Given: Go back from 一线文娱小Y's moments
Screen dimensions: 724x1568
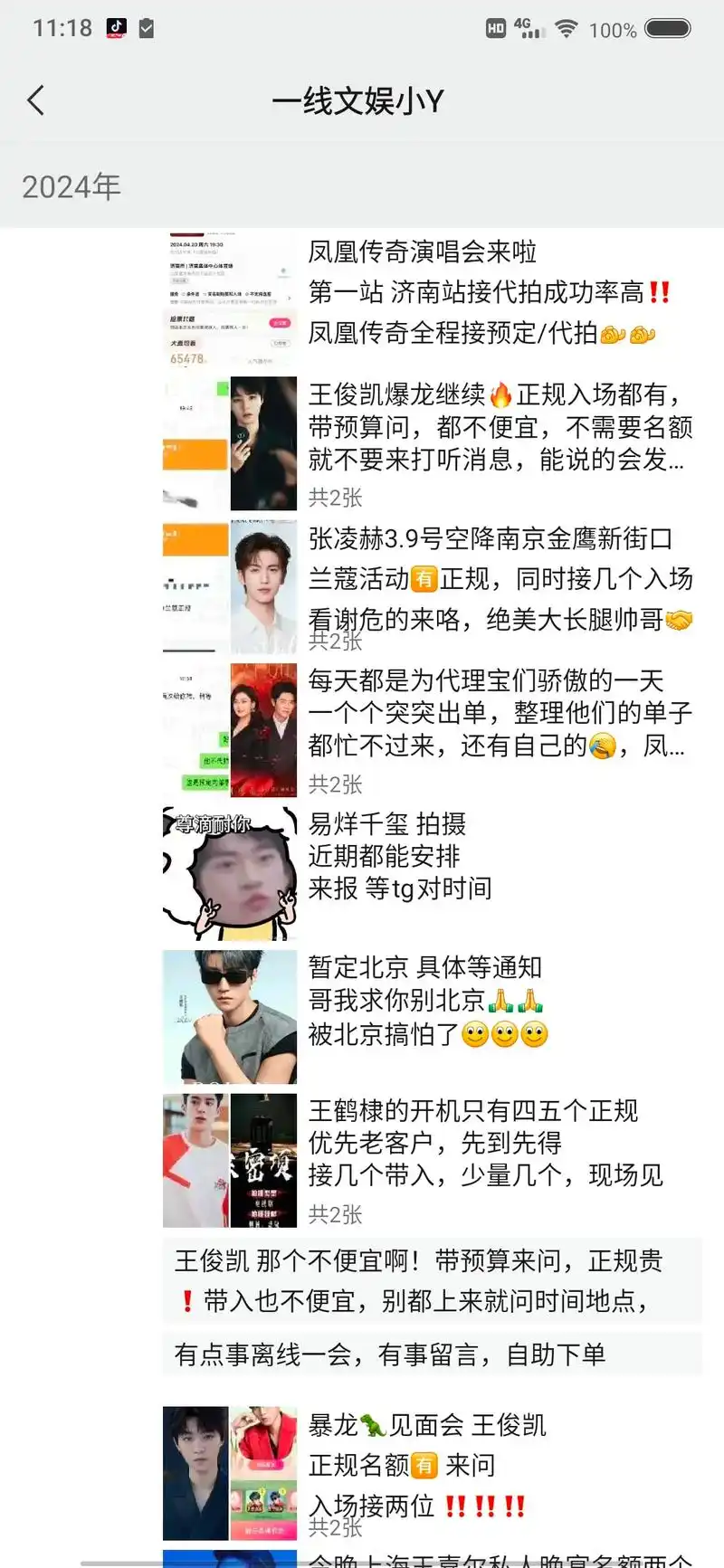Looking at the screenshot, I should click(36, 100).
